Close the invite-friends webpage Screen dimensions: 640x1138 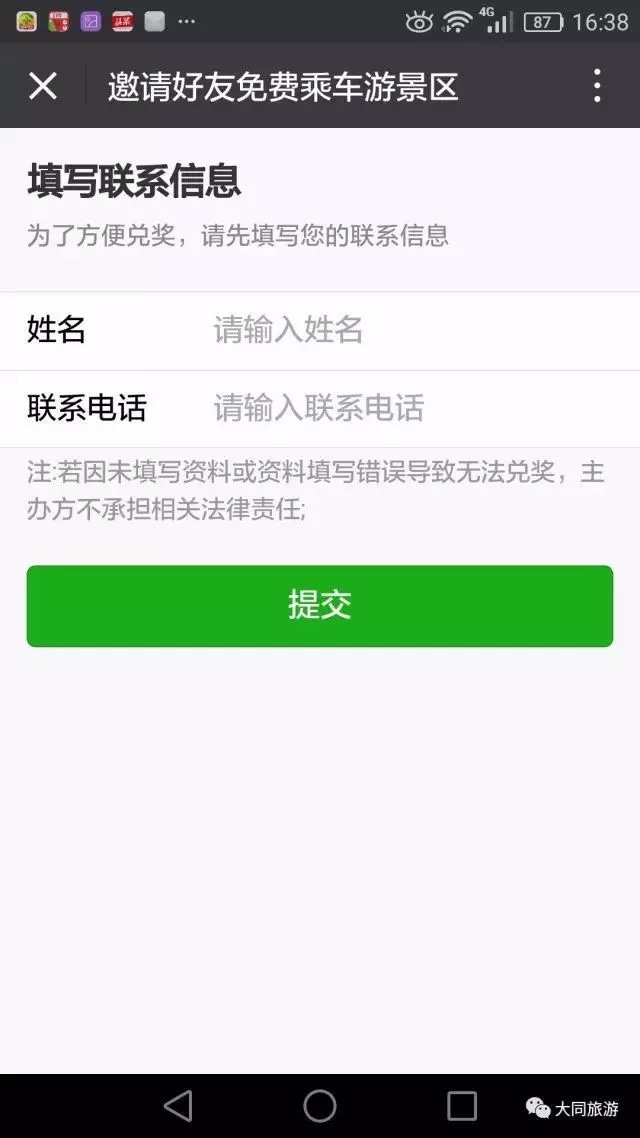(43, 86)
